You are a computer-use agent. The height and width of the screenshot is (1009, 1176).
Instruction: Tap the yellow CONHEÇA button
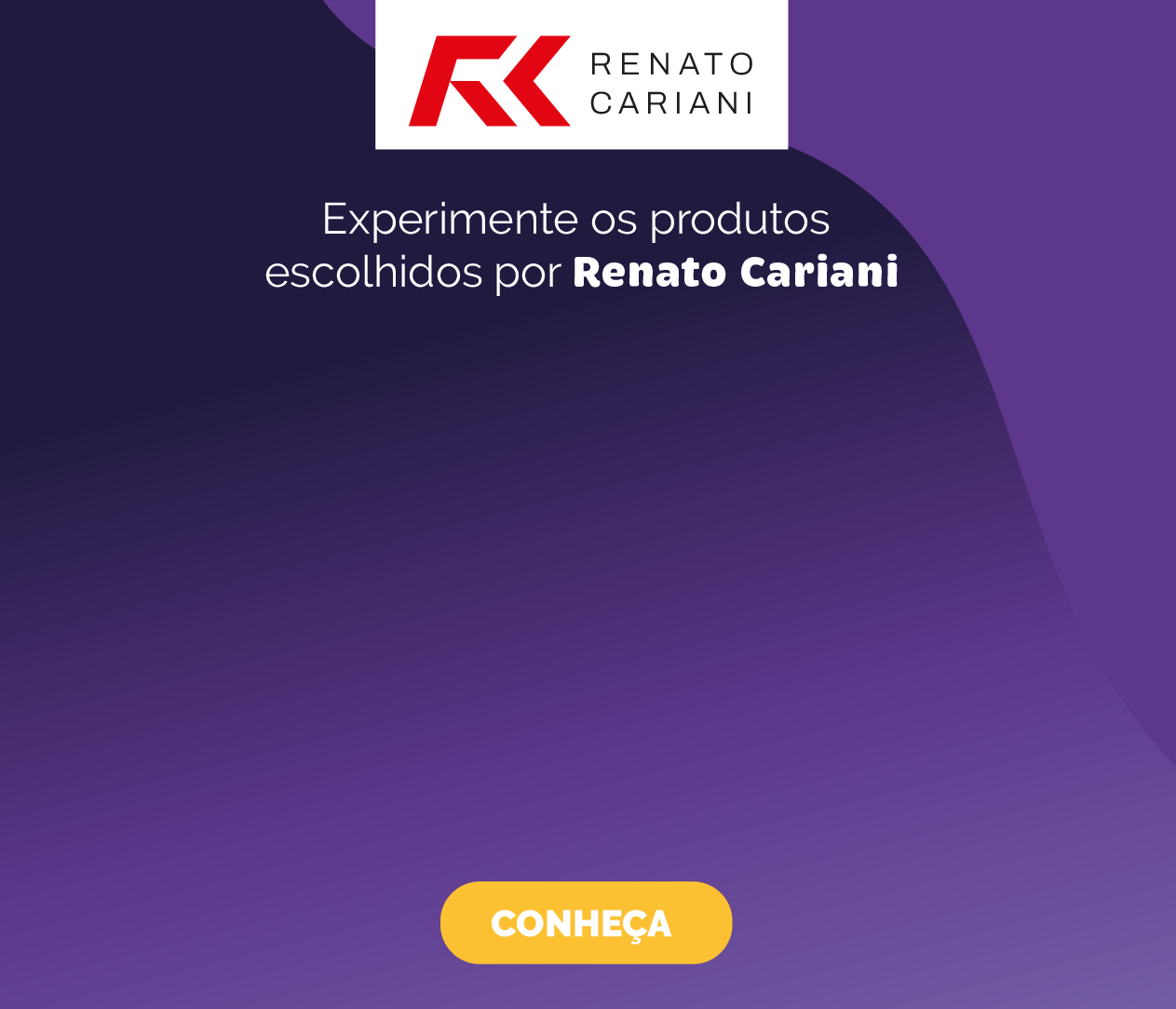[586, 922]
